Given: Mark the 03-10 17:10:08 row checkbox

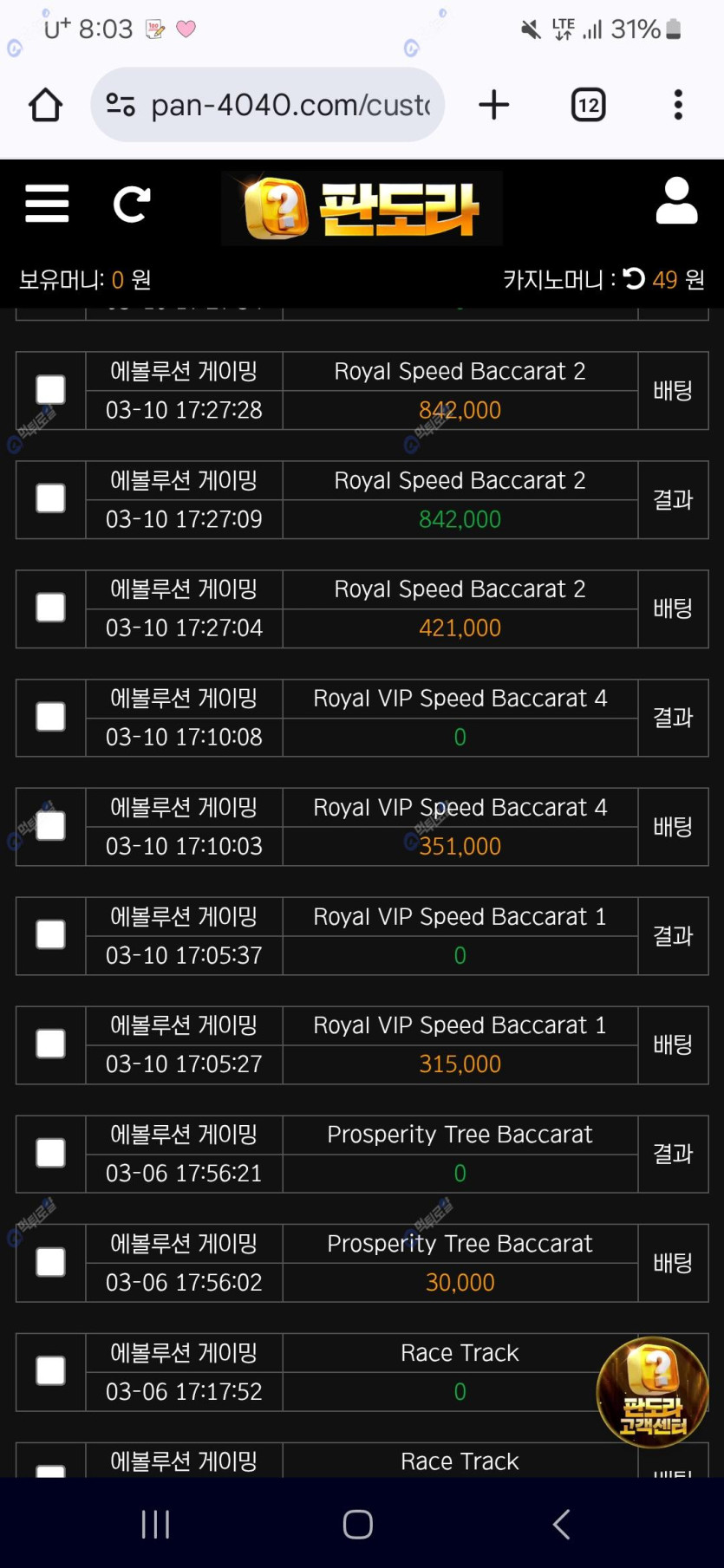Looking at the screenshot, I should coord(50,718).
